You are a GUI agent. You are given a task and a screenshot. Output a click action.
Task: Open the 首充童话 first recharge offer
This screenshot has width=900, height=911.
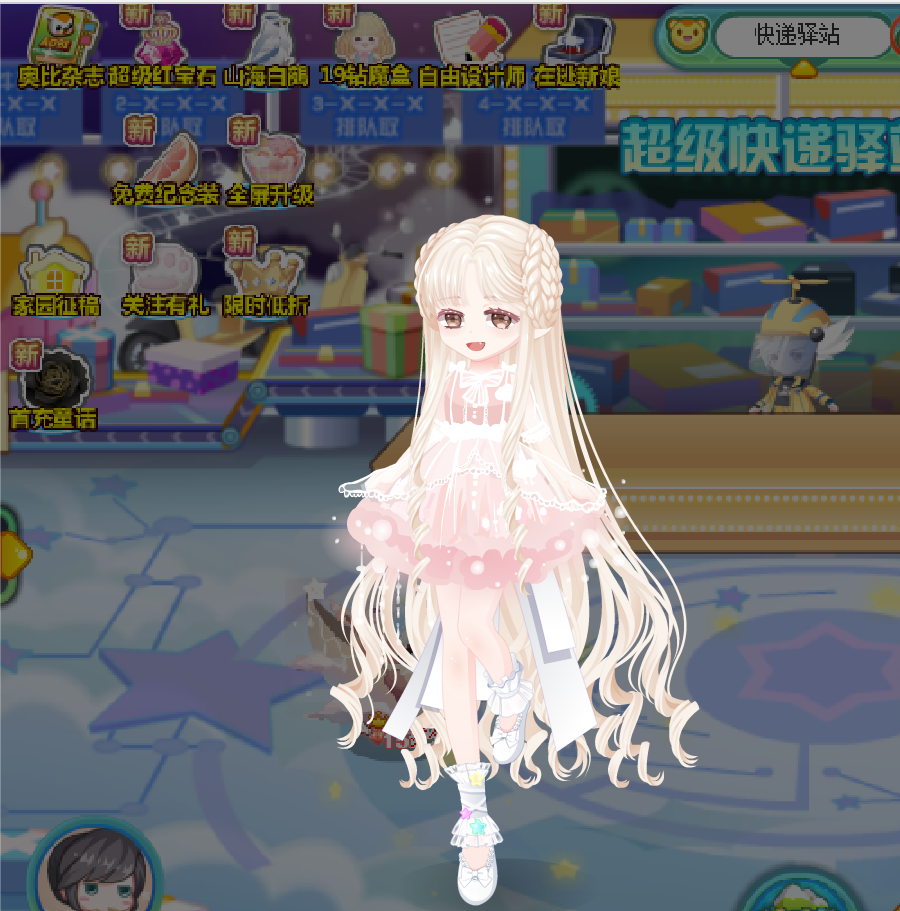tap(52, 385)
